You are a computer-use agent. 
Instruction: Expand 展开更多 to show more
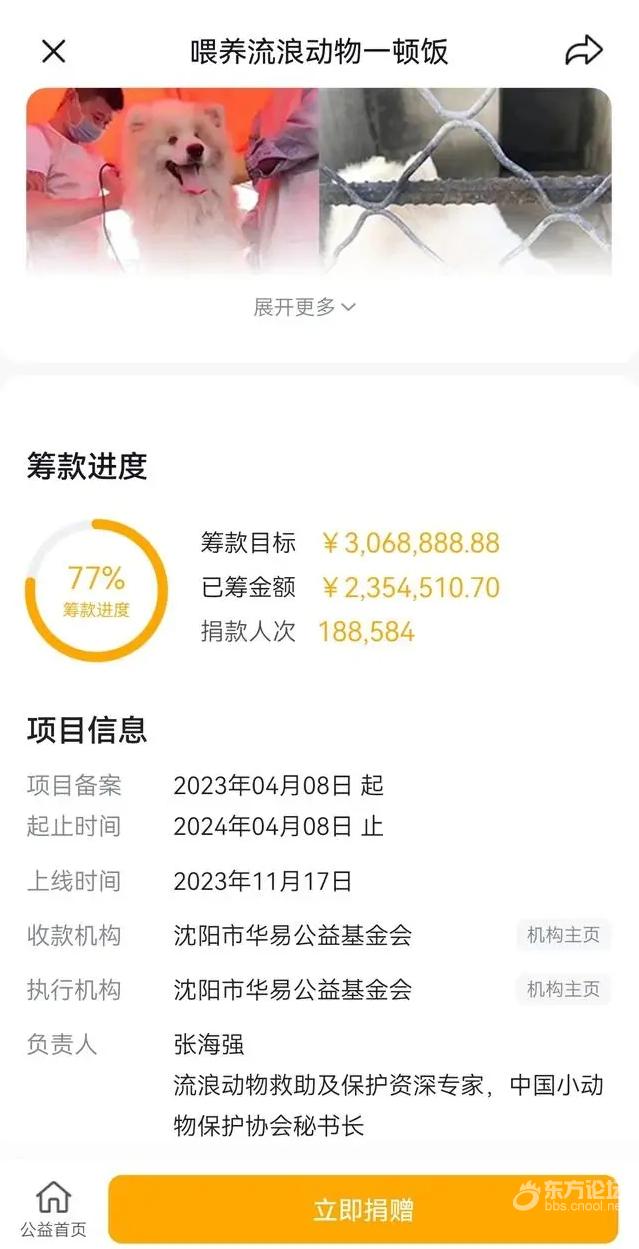click(304, 307)
